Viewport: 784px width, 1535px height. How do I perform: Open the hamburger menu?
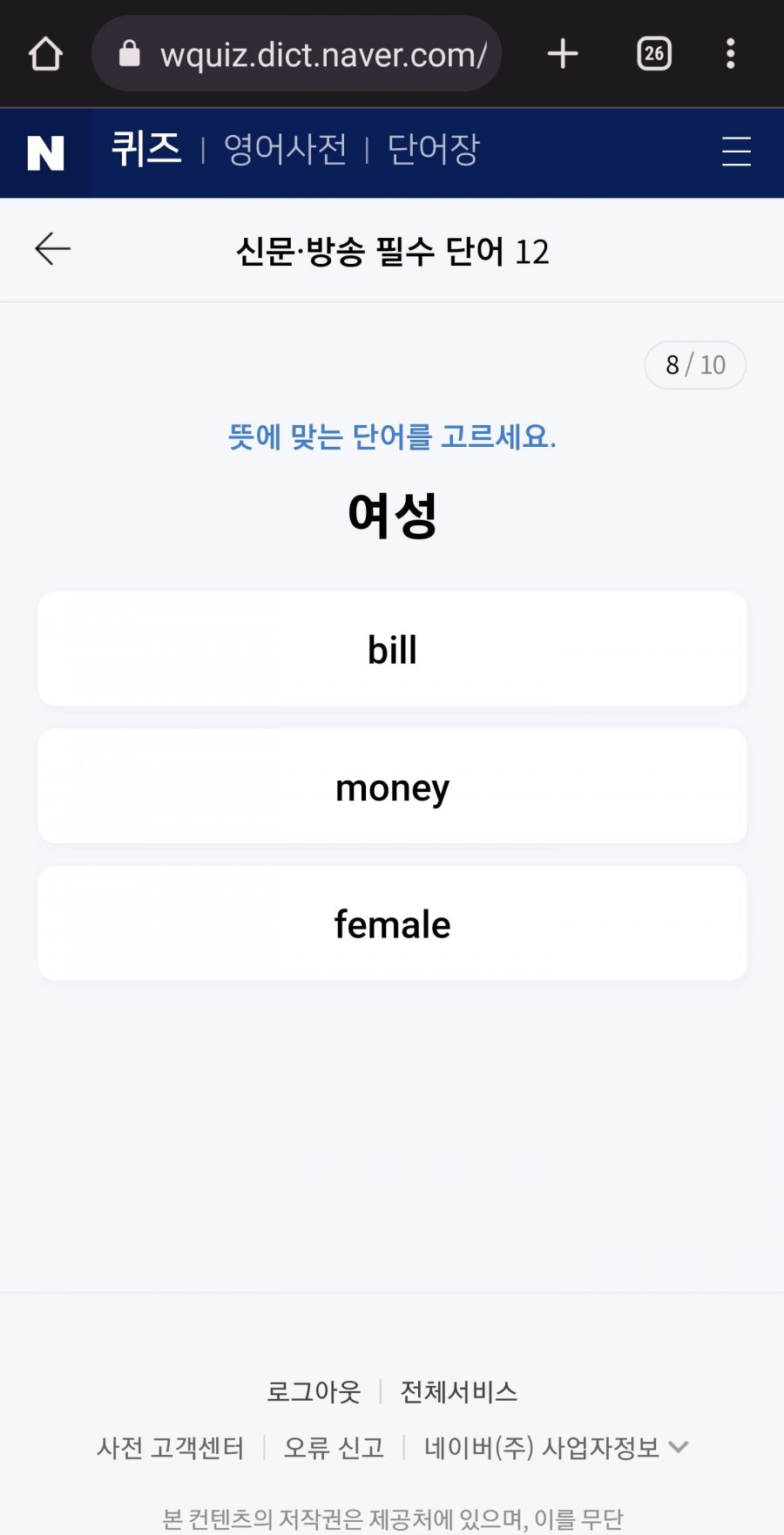[x=736, y=152]
